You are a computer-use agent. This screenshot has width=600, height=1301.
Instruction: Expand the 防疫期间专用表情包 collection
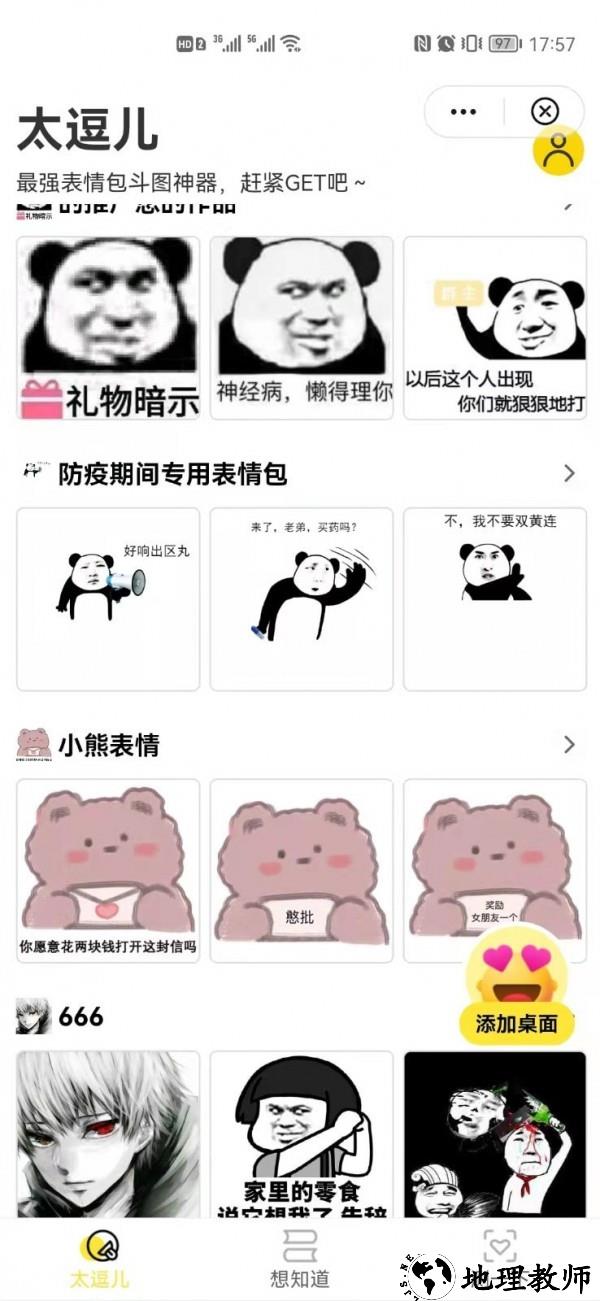point(569,473)
